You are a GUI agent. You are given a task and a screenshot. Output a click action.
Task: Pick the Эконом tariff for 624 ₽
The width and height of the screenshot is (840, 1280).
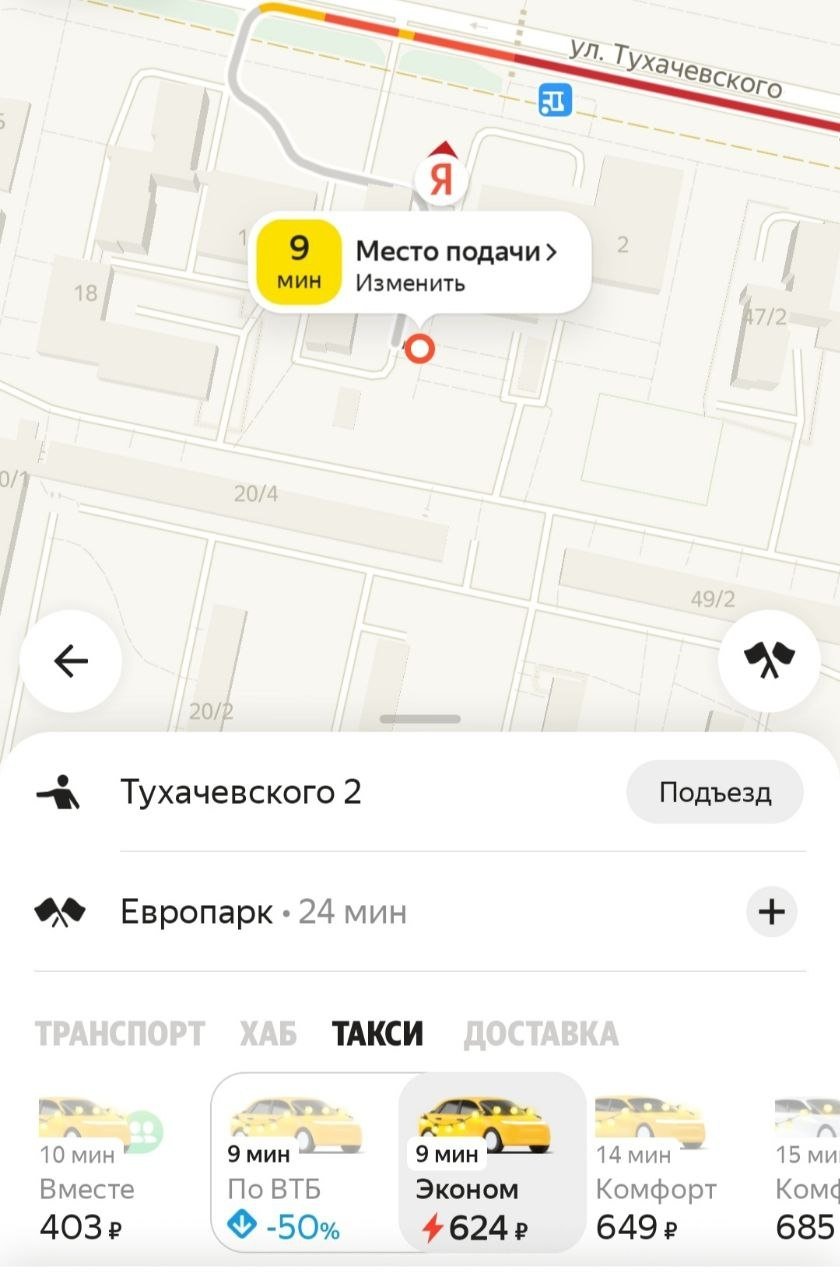(490, 1170)
